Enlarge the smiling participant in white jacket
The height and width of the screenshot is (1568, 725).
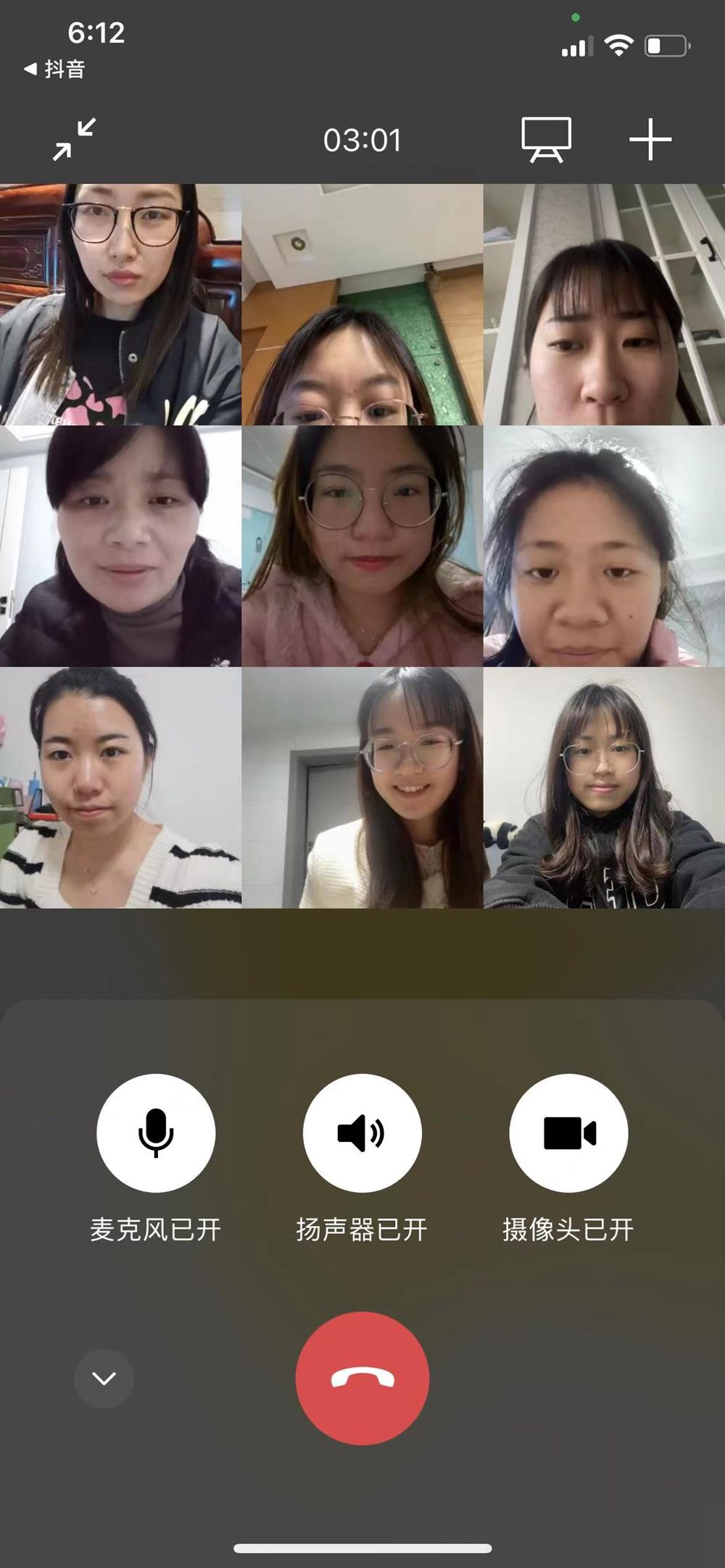click(362, 788)
